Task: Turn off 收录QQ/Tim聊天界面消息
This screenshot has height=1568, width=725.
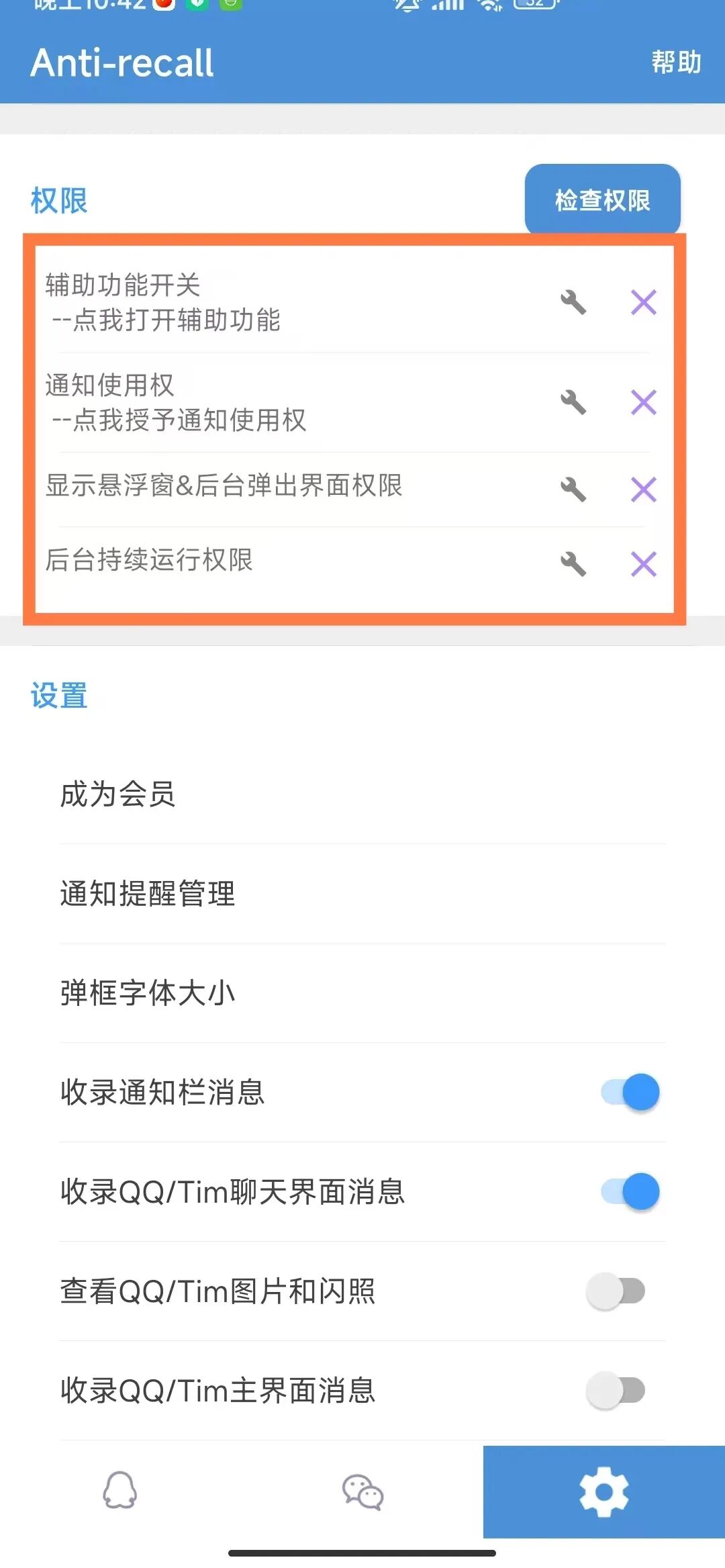Action: tap(625, 1192)
